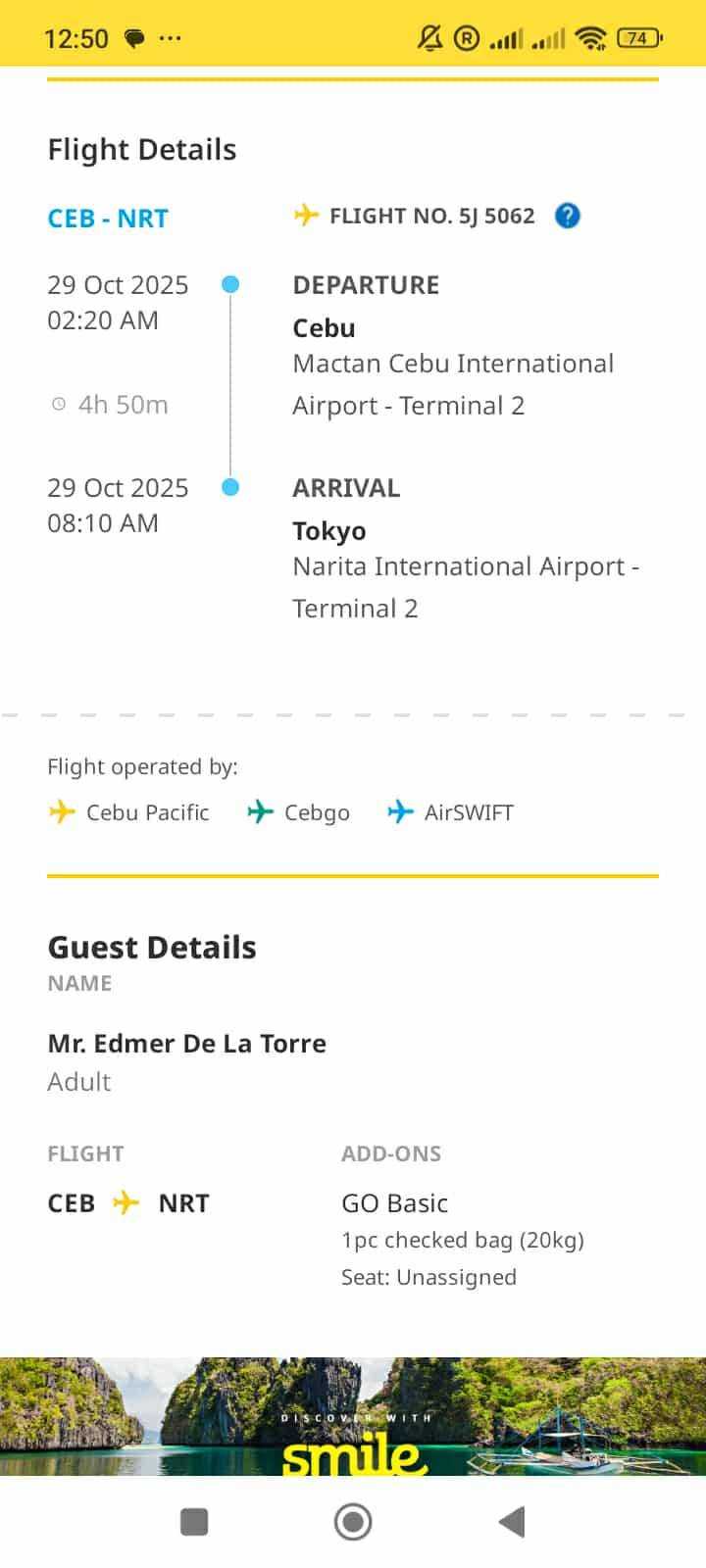706x1568 pixels.
Task: Go back using the system back button
Action: 512,1522
